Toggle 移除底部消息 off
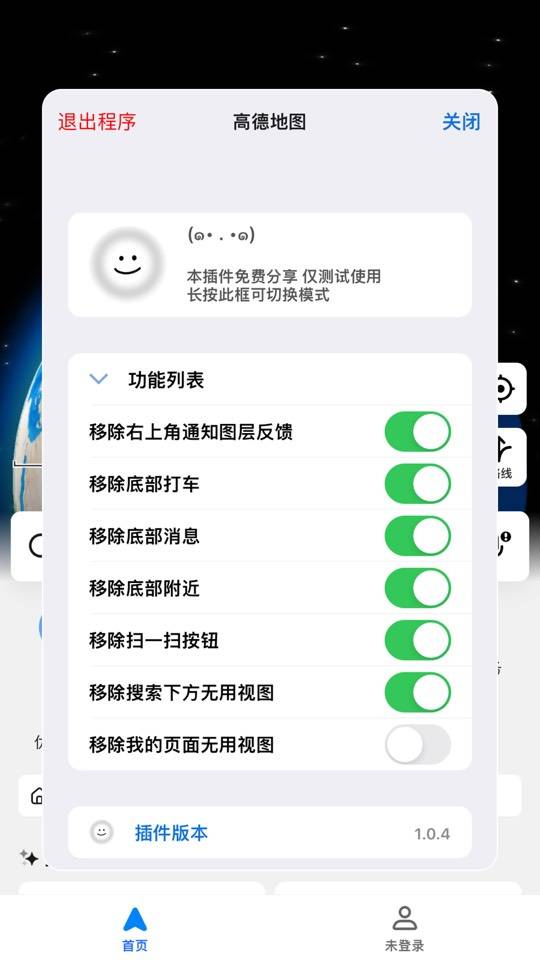The height and width of the screenshot is (960, 540). 418,536
